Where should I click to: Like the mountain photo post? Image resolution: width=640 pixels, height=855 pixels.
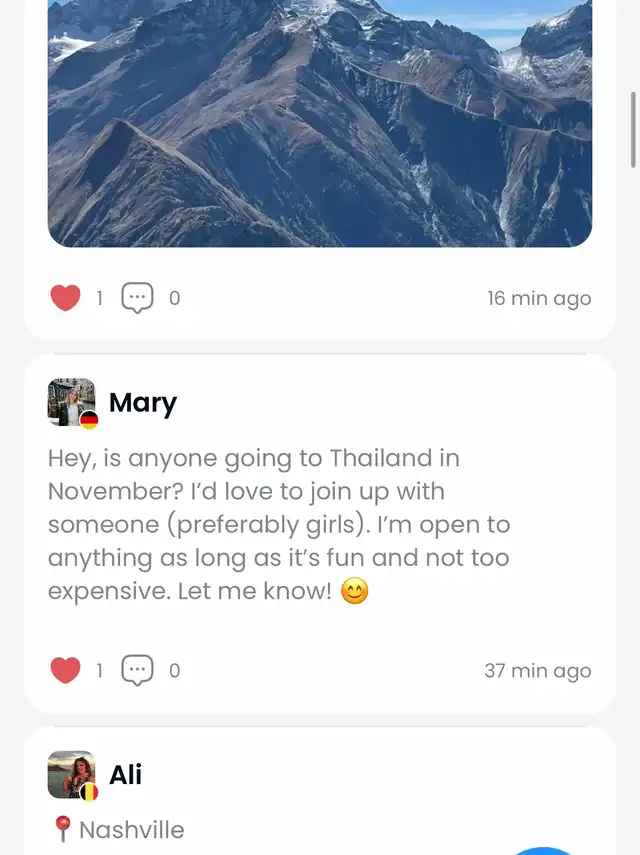coord(65,298)
